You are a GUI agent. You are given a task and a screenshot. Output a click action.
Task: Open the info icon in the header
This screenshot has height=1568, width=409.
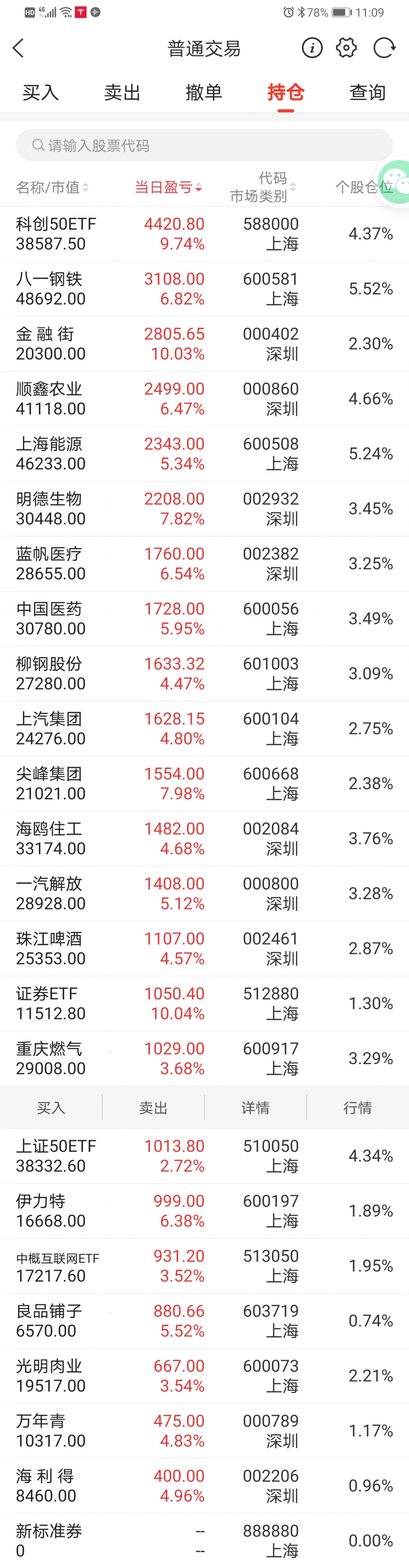click(312, 48)
